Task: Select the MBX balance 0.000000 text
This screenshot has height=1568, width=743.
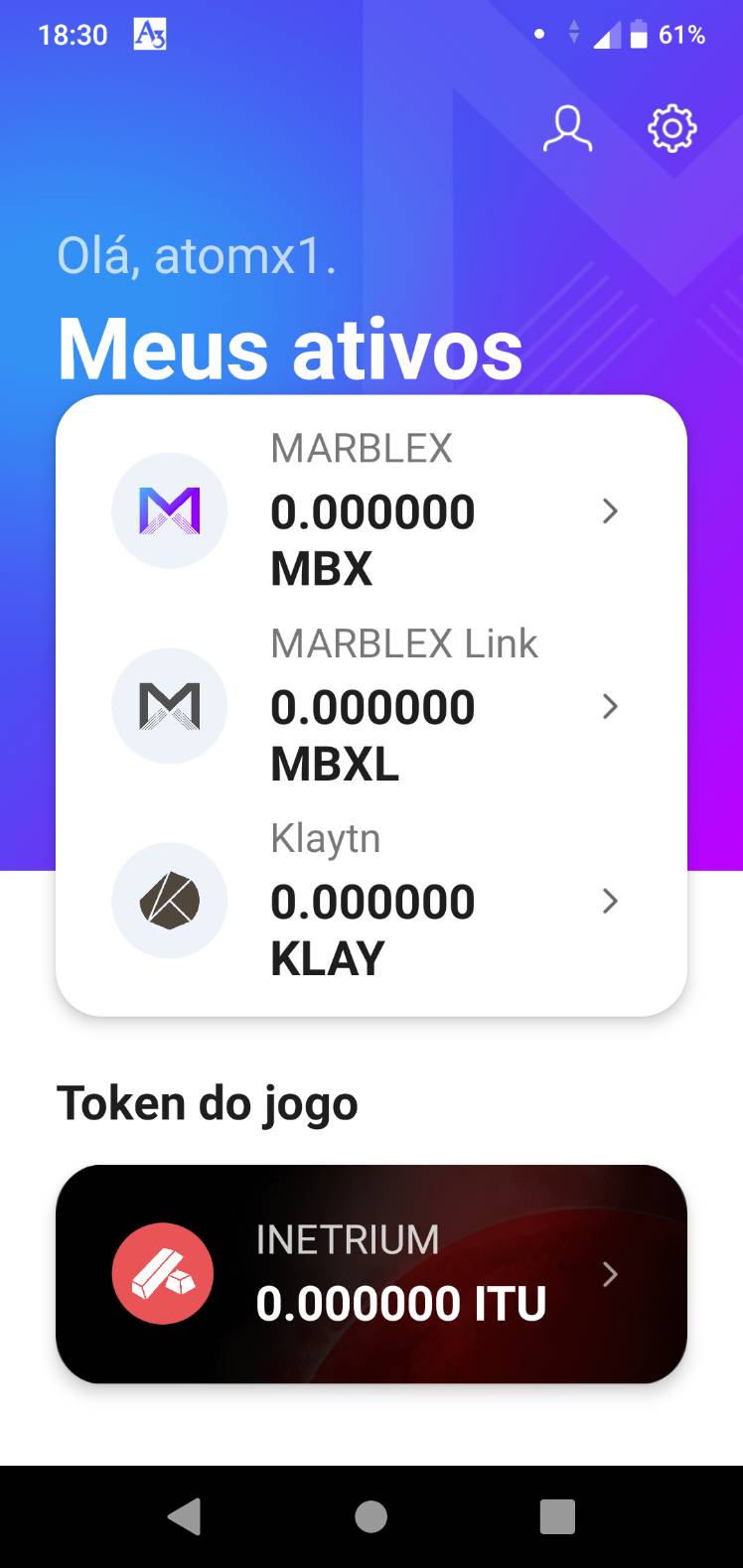Action: 373,510
